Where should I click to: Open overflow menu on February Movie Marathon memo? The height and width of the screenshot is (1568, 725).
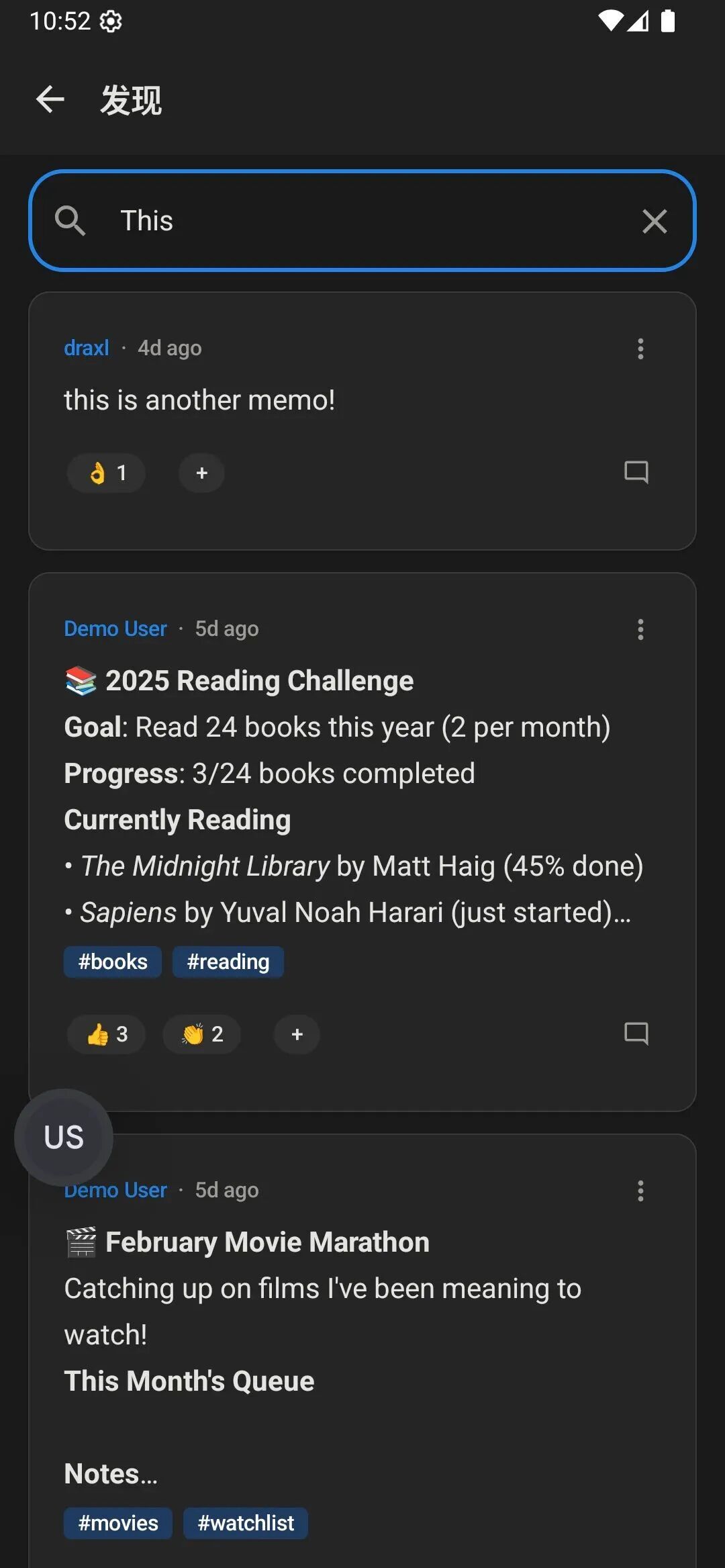[640, 1191]
